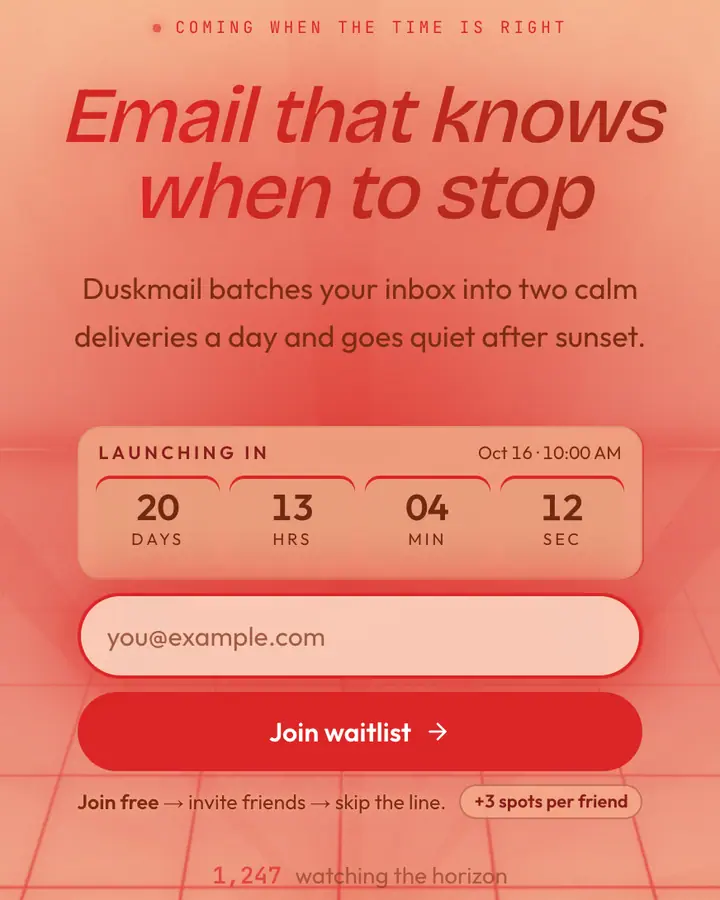Focus the you@example.com email field
This screenshot has height=900, width=720.
tap(359, 636)
